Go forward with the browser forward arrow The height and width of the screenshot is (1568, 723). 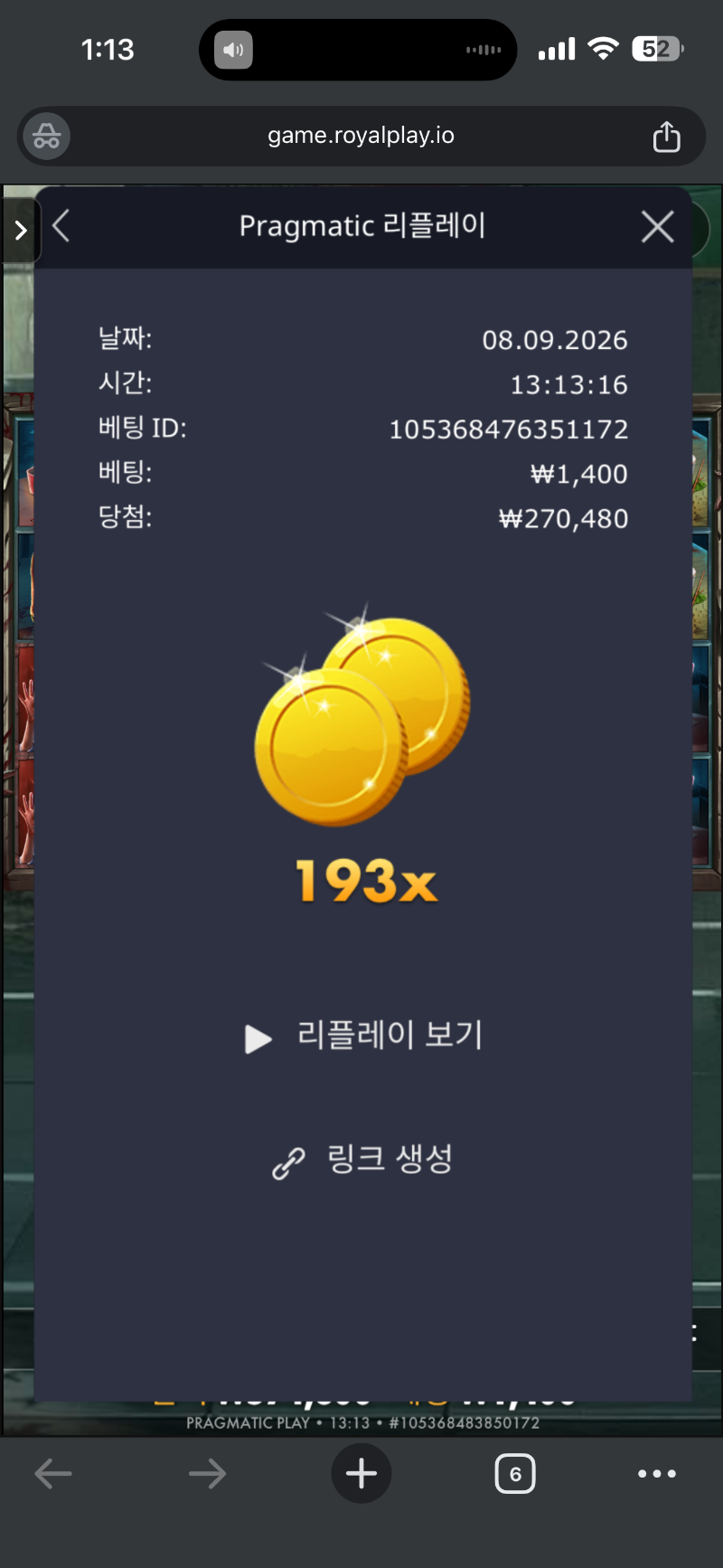click(x=208, y=1474)
